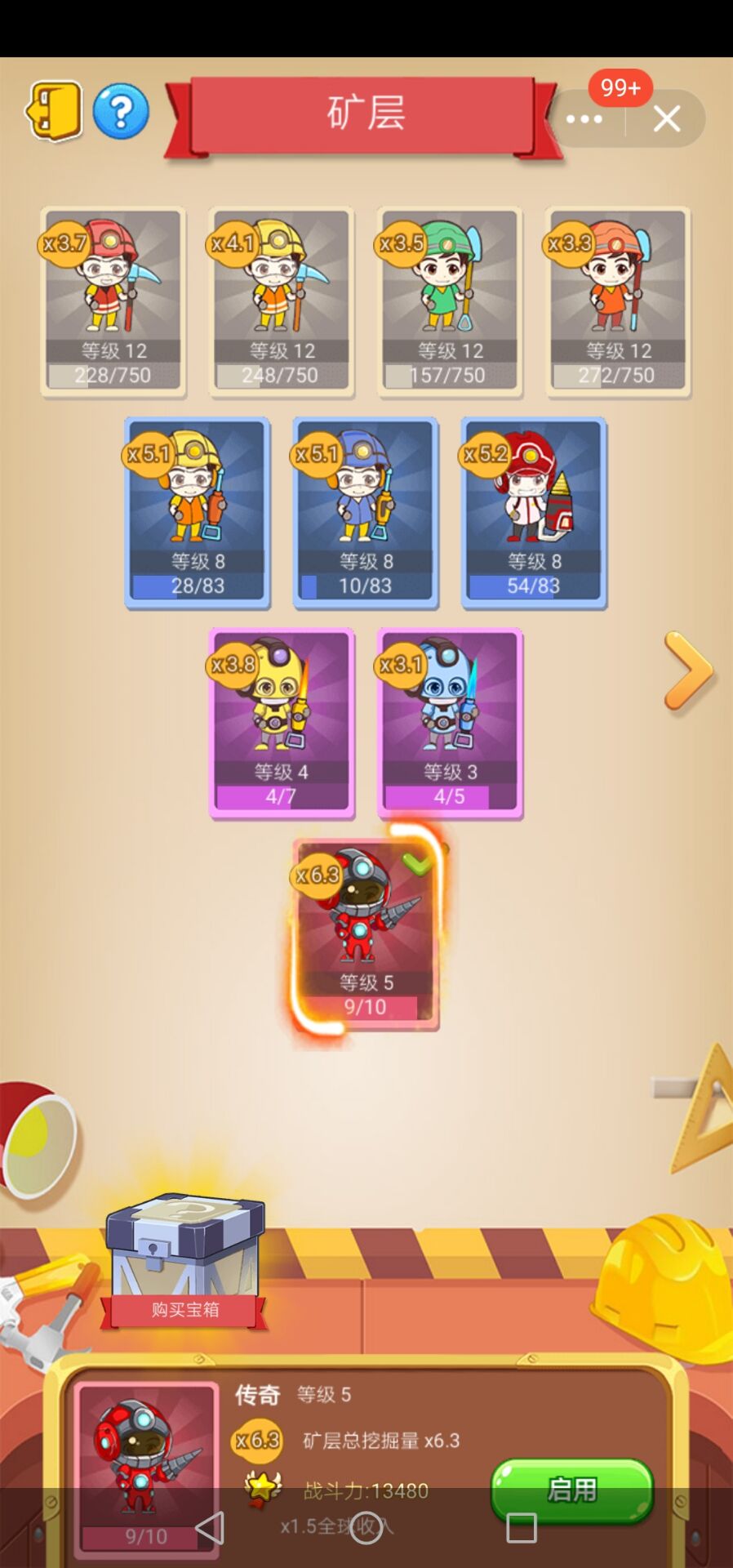
Task: Open the blue question mark help
Action: coord(121,112)
